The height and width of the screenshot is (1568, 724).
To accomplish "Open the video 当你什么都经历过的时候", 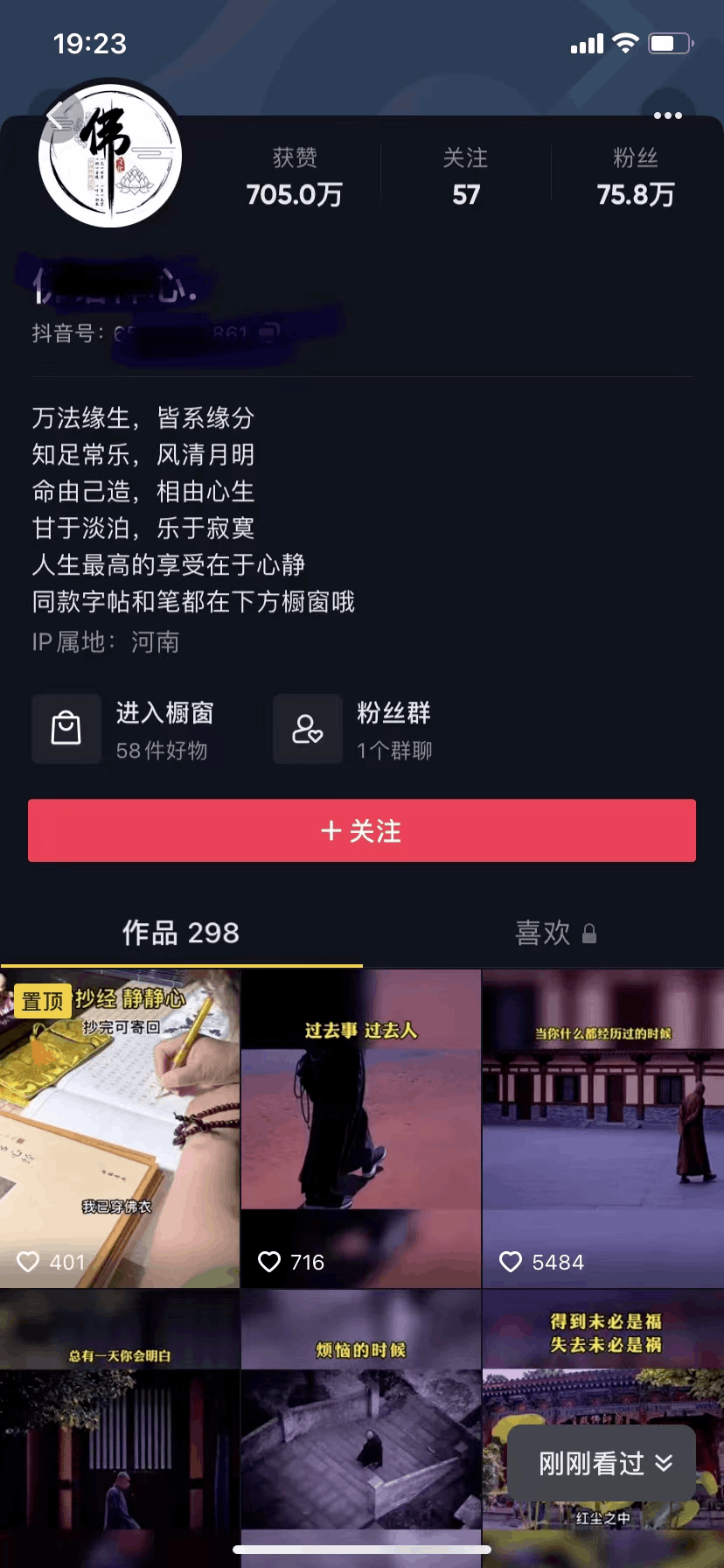I will pyautogui.click(x=602, y=1129).
